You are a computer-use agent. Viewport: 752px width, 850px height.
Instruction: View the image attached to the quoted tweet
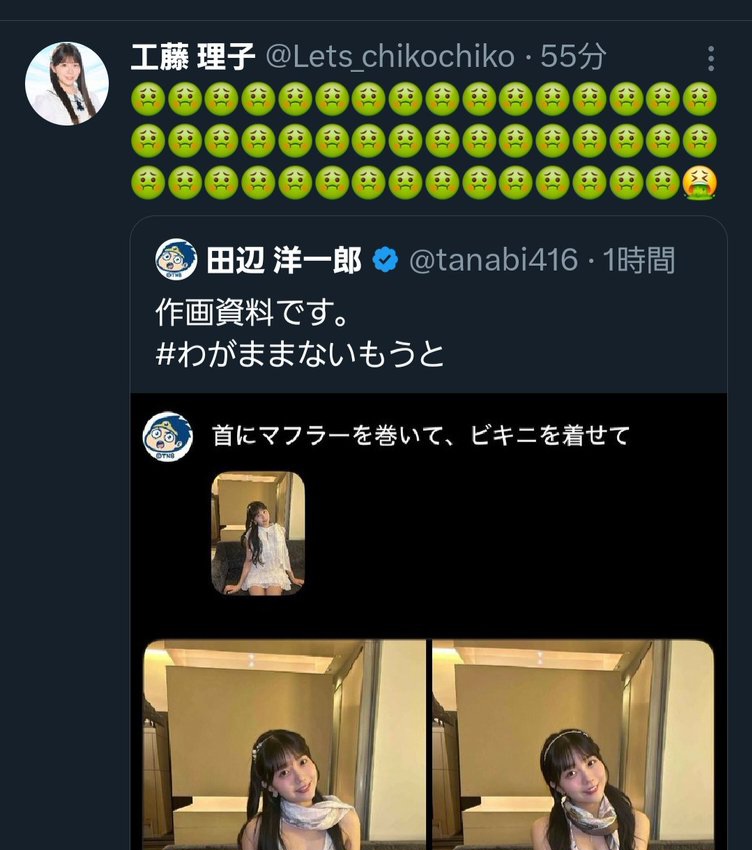[428, 620]
